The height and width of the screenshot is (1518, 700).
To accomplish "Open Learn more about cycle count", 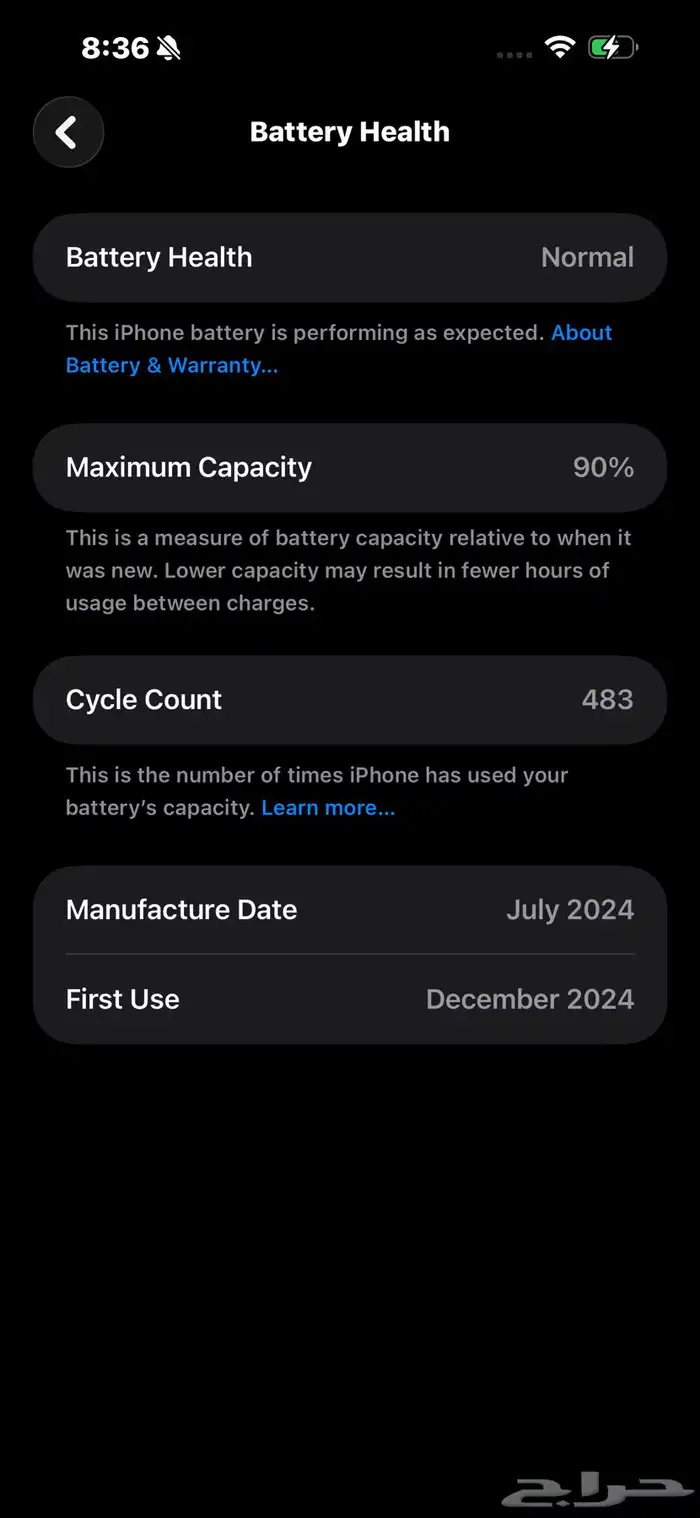I will click(x=328, y=808).
